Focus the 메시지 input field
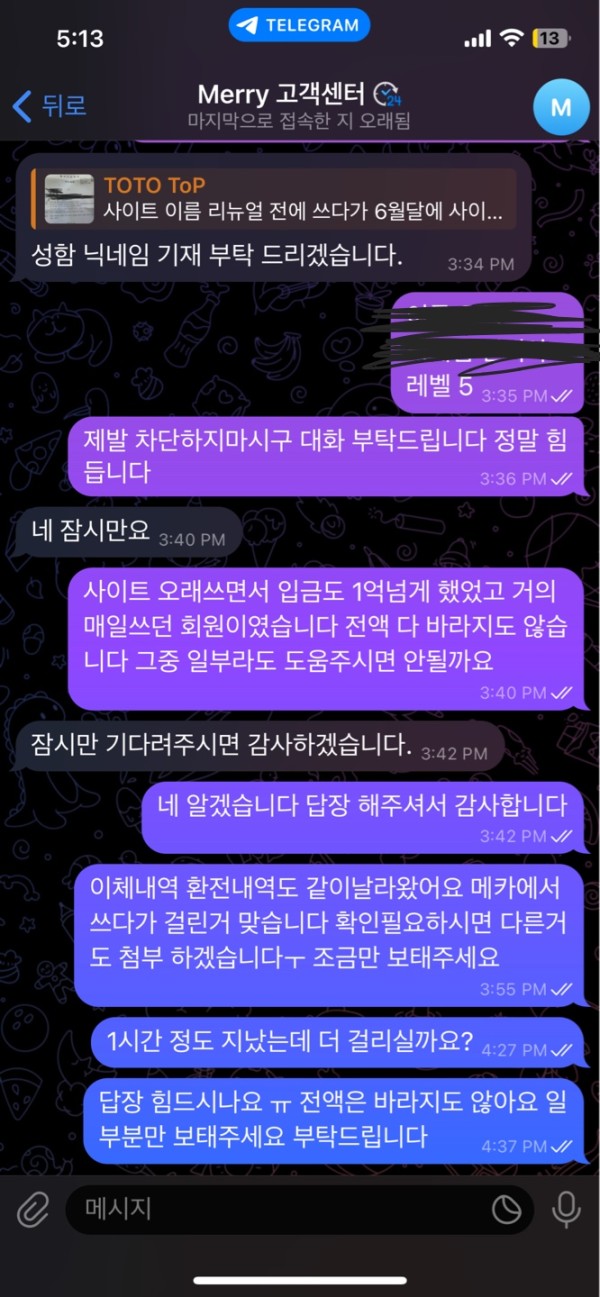The height and width of the screenshot is (1297, 600). pos(280,1210)
